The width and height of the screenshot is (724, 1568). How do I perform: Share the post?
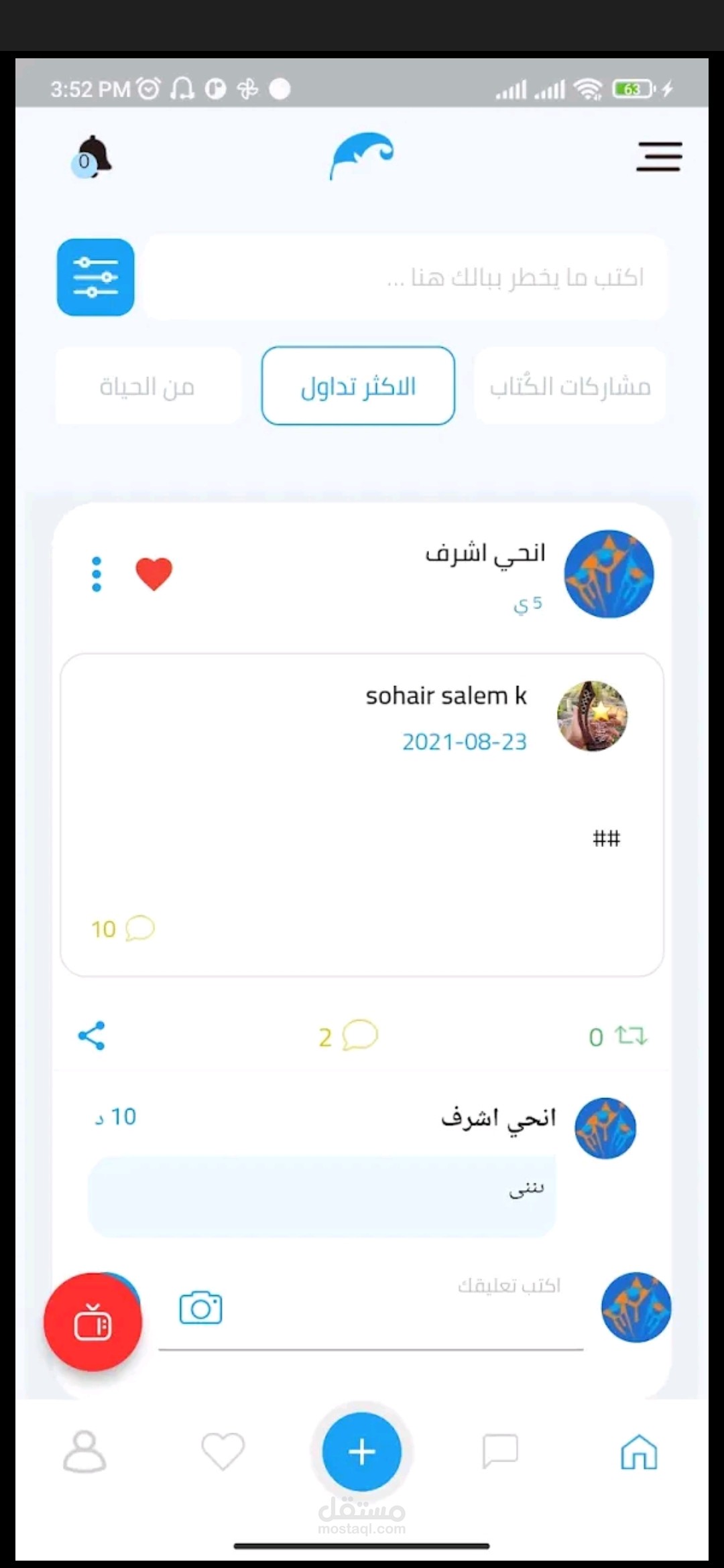[92, 1036]
